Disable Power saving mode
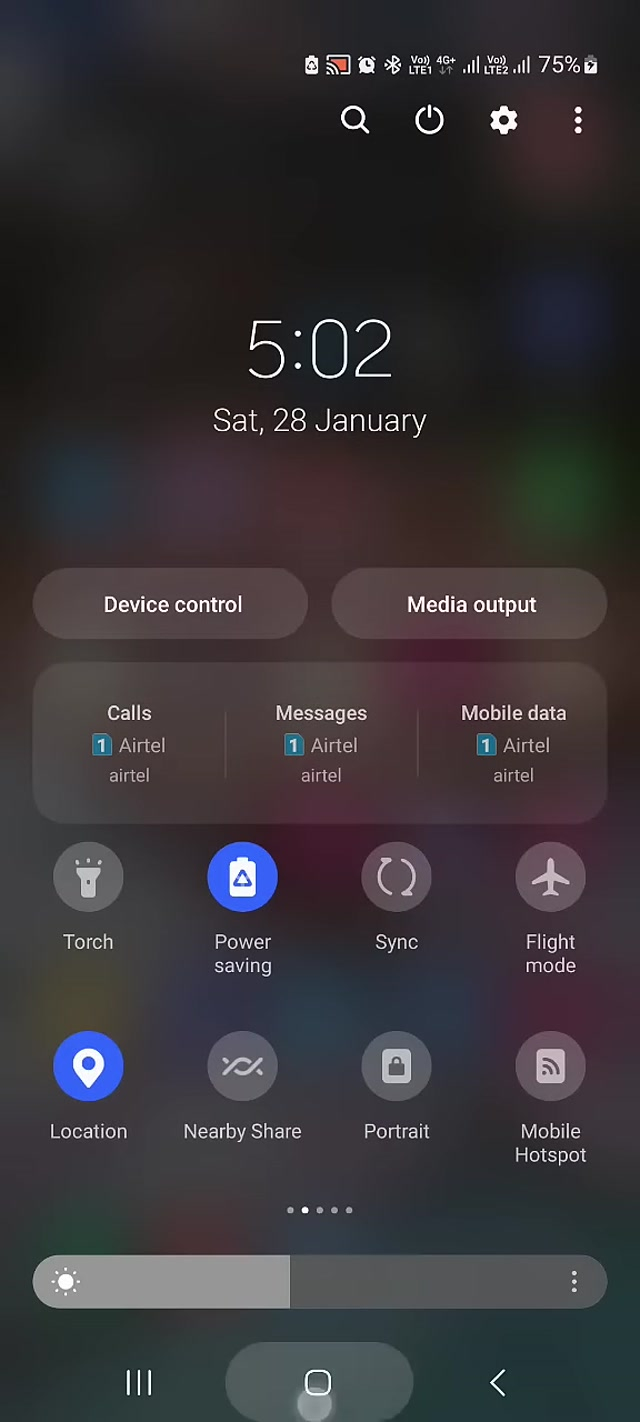The width and height of the screenshot is (640, 1422). [242, 877]
